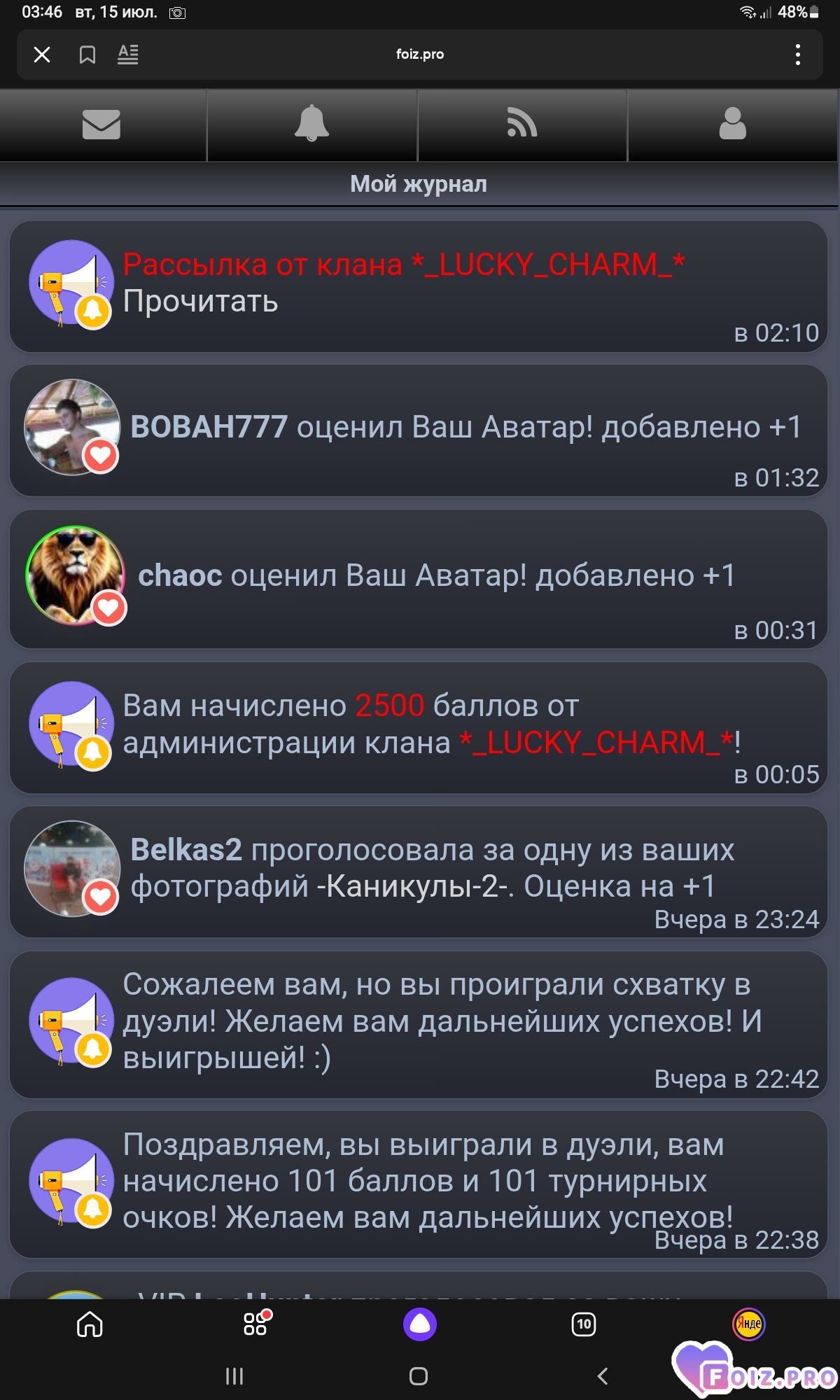Open reader mode icon

click(x=128, y=55)
